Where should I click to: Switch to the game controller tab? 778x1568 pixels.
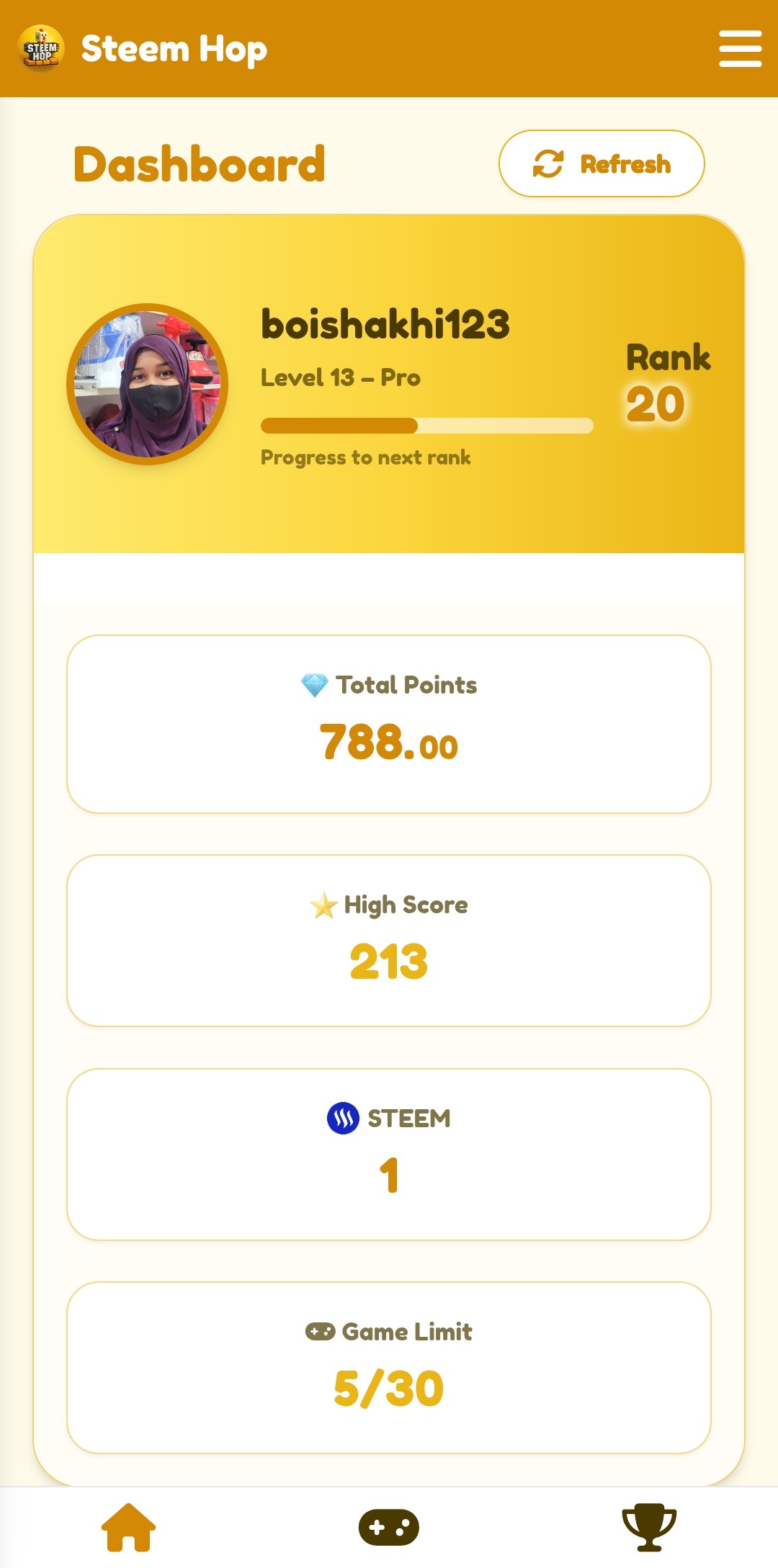[x=389, y=1527]
